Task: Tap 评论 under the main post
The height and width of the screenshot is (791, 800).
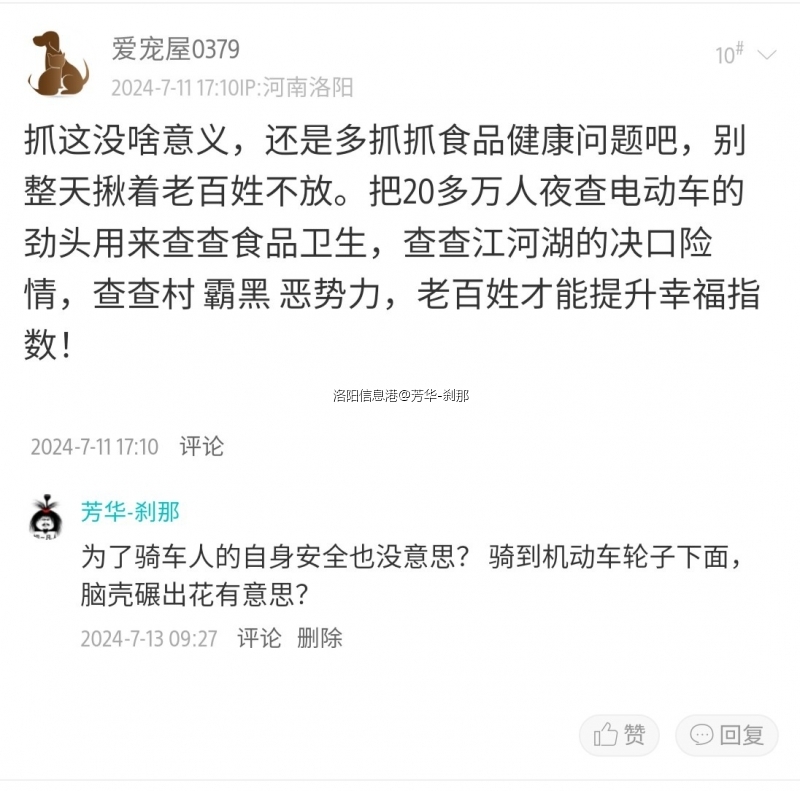Action: [x=202, y=446]
